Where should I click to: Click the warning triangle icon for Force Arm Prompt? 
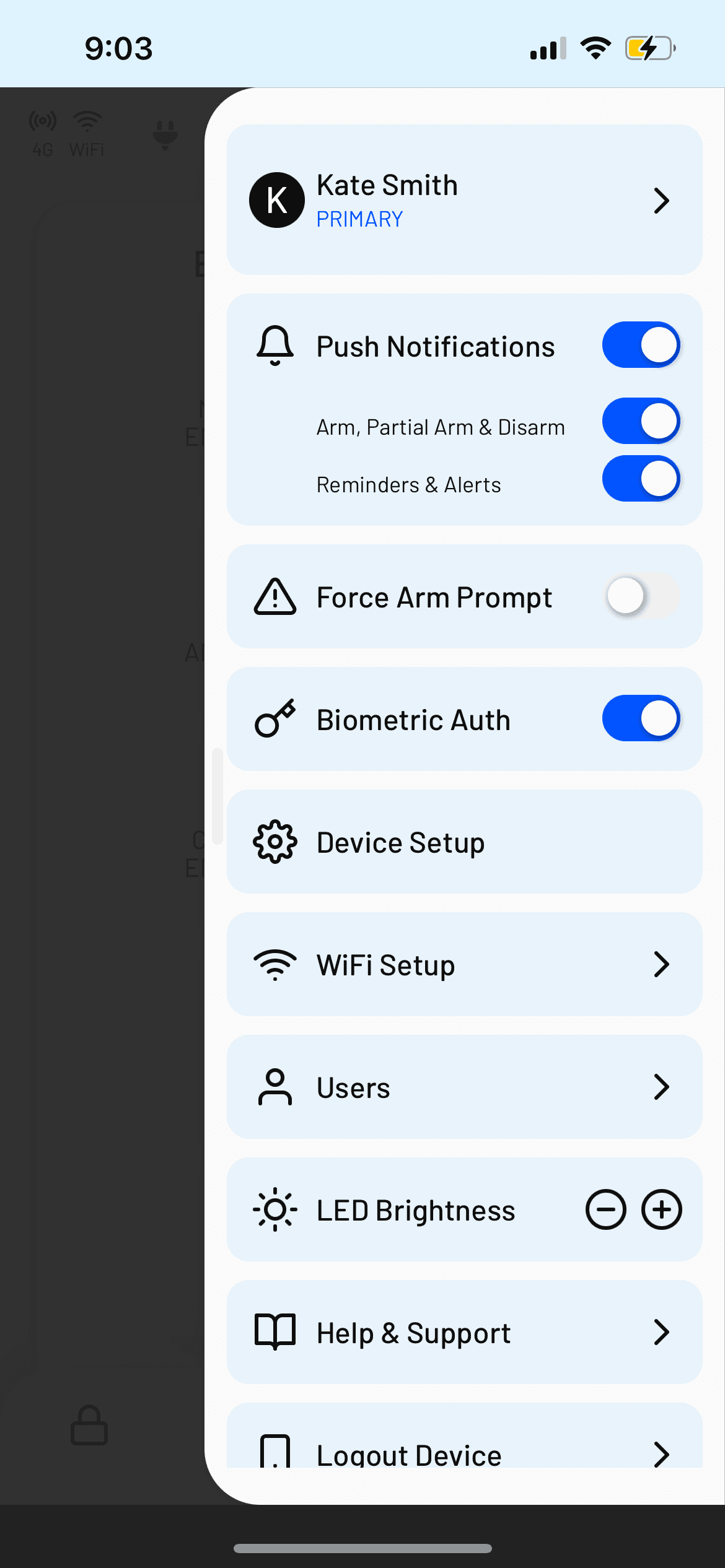click(x=274, y=596)
